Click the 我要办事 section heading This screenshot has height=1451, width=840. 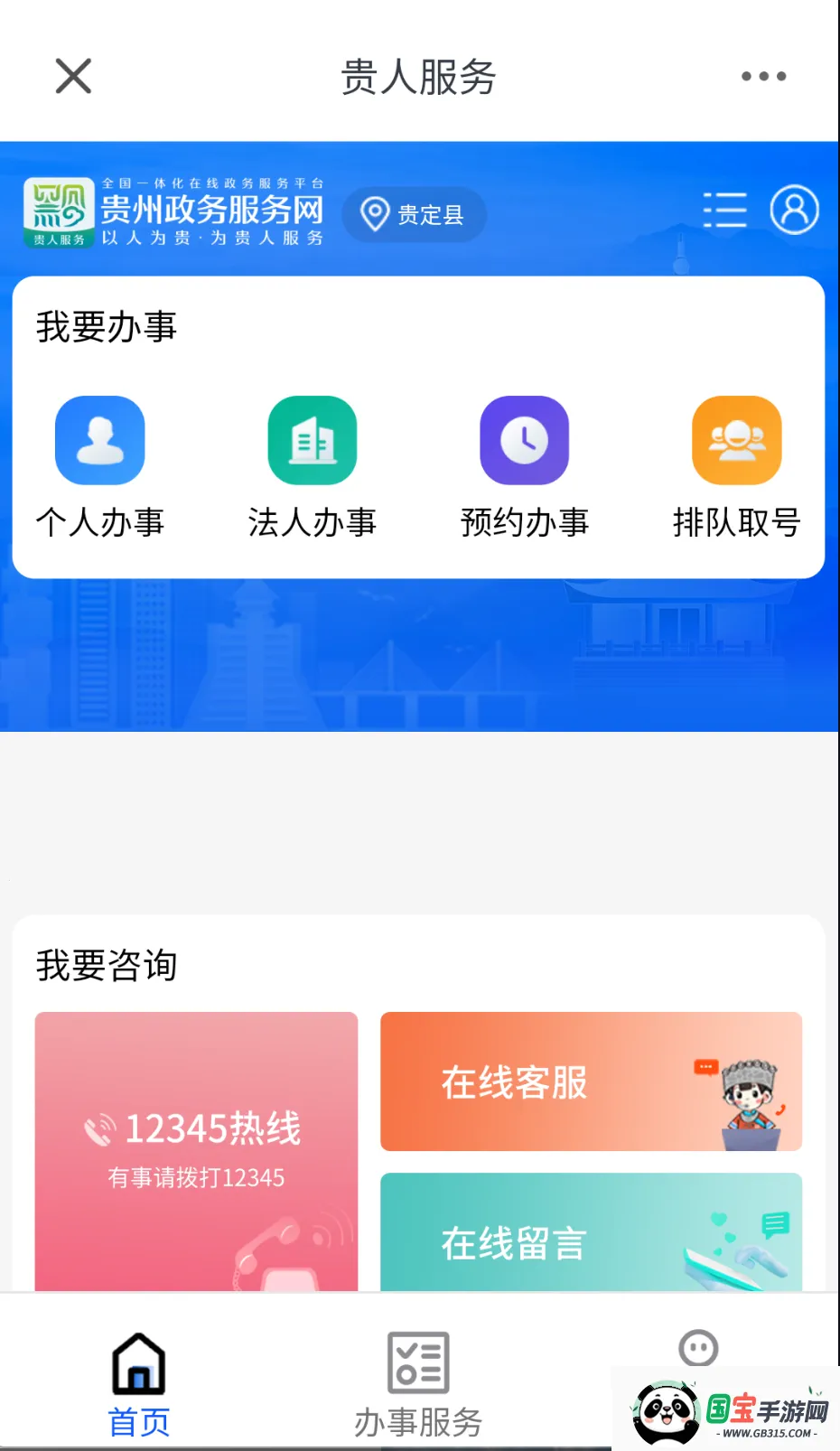(105, 327)
